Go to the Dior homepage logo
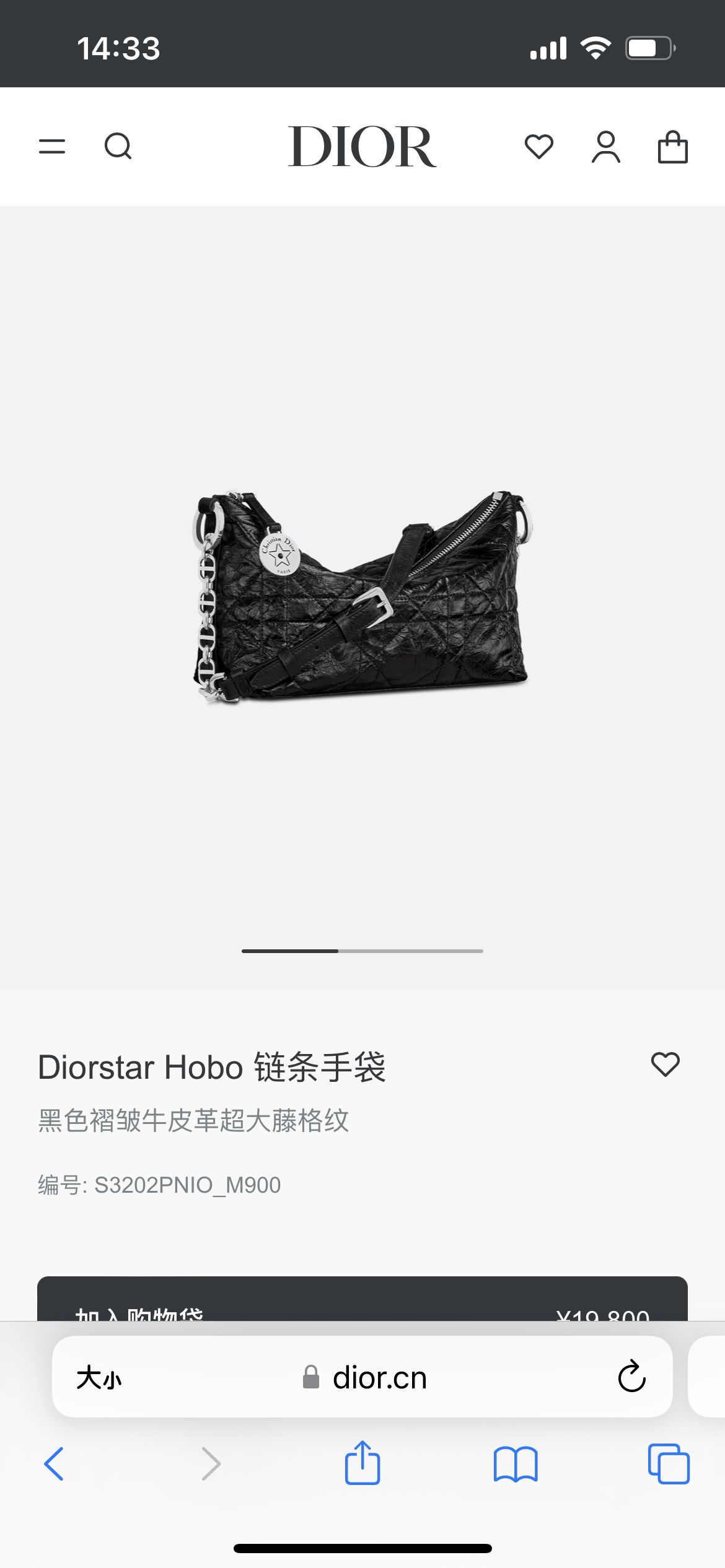725x1568 pixels. (362, 147)
